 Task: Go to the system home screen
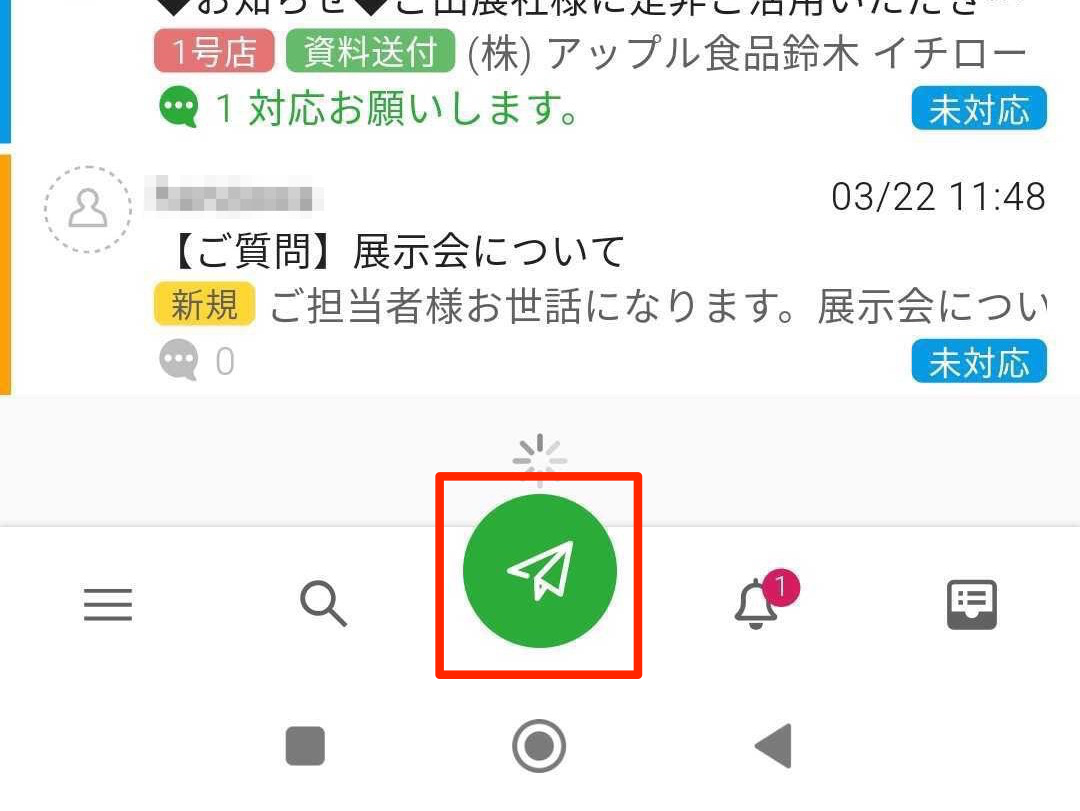tap(539, 746)
